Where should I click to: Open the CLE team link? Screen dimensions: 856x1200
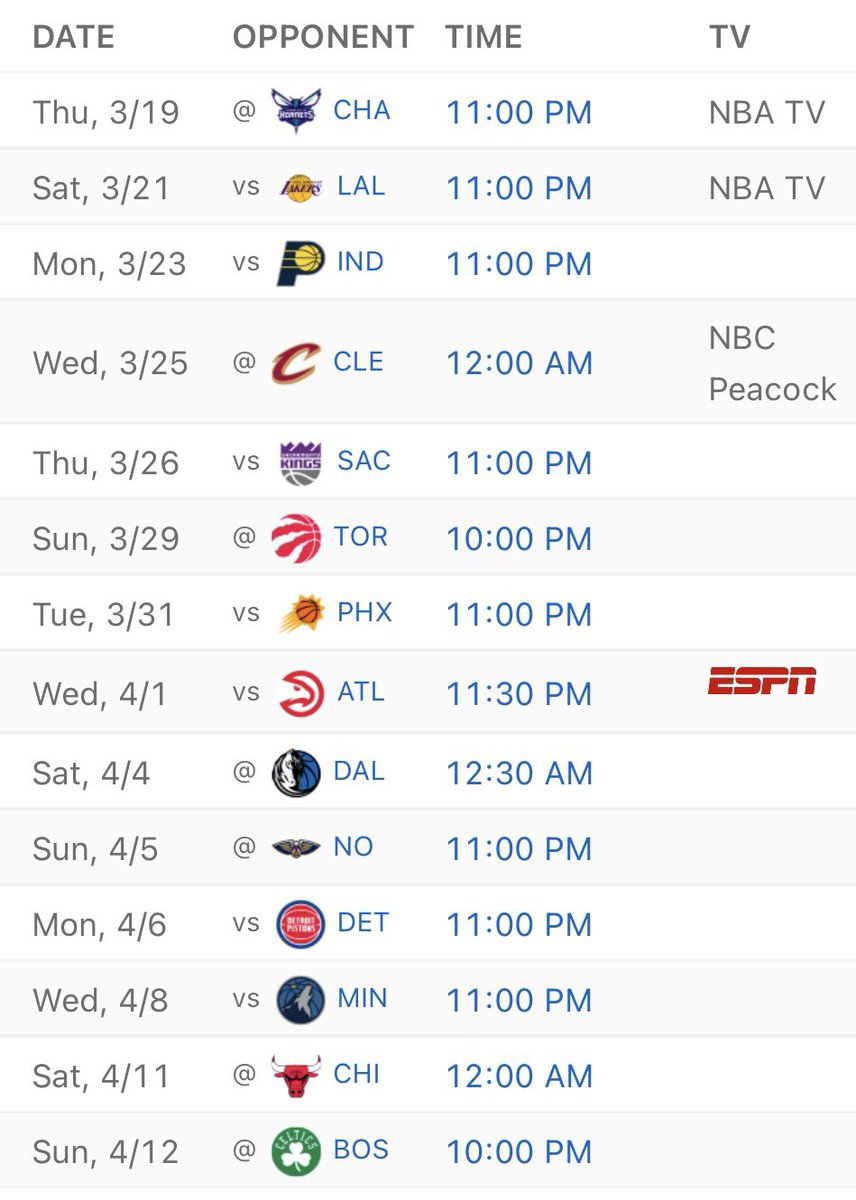[360, 361]
